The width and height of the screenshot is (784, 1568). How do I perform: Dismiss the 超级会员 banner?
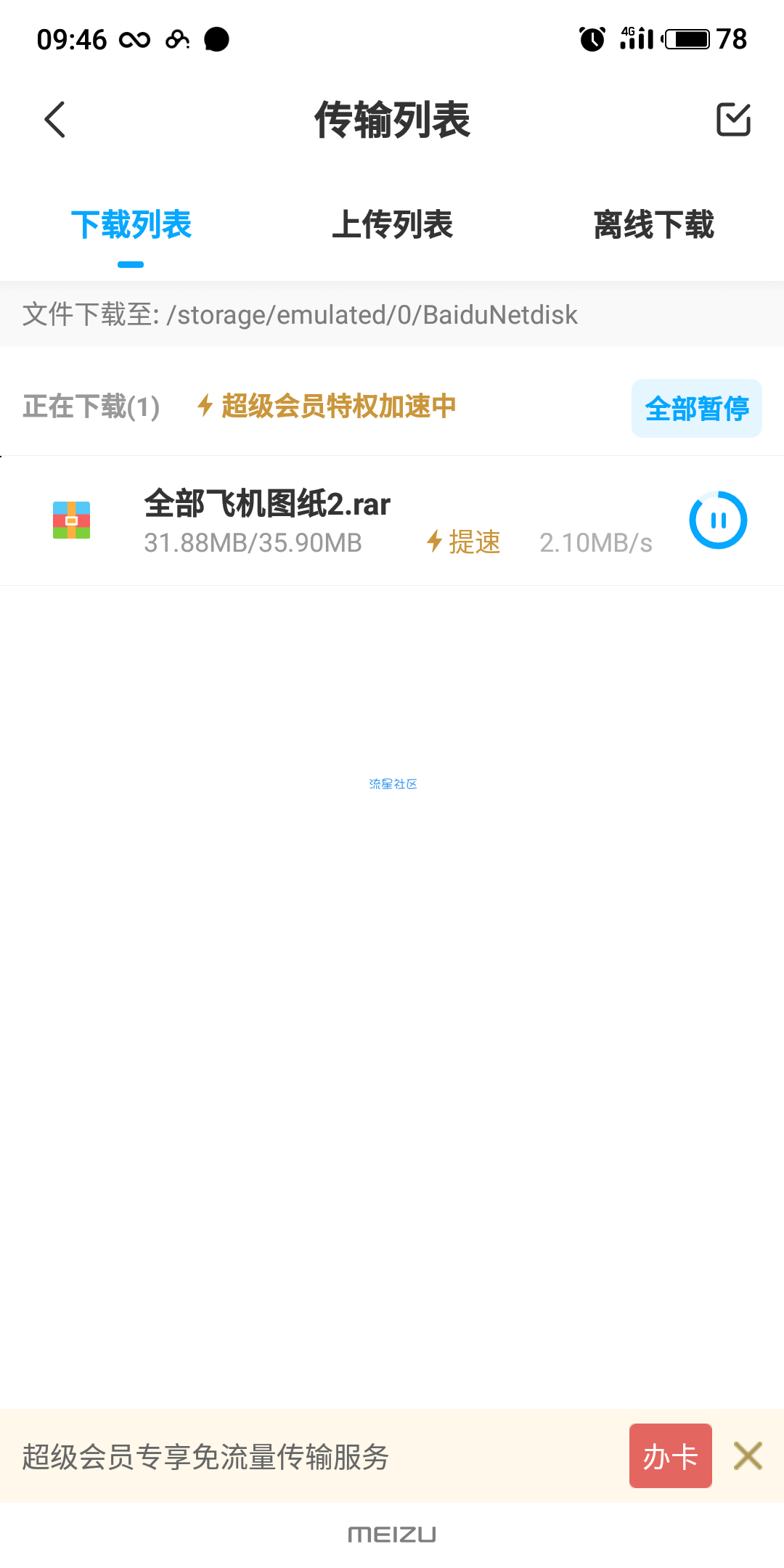[748, 1456]
